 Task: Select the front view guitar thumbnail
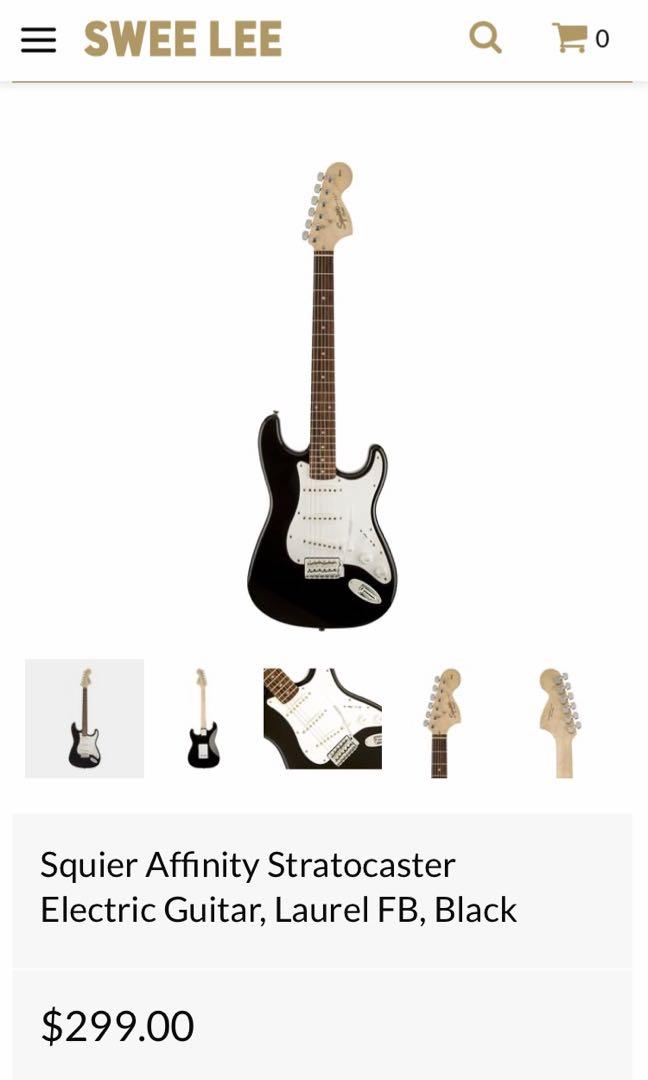[x=84, y=718]
